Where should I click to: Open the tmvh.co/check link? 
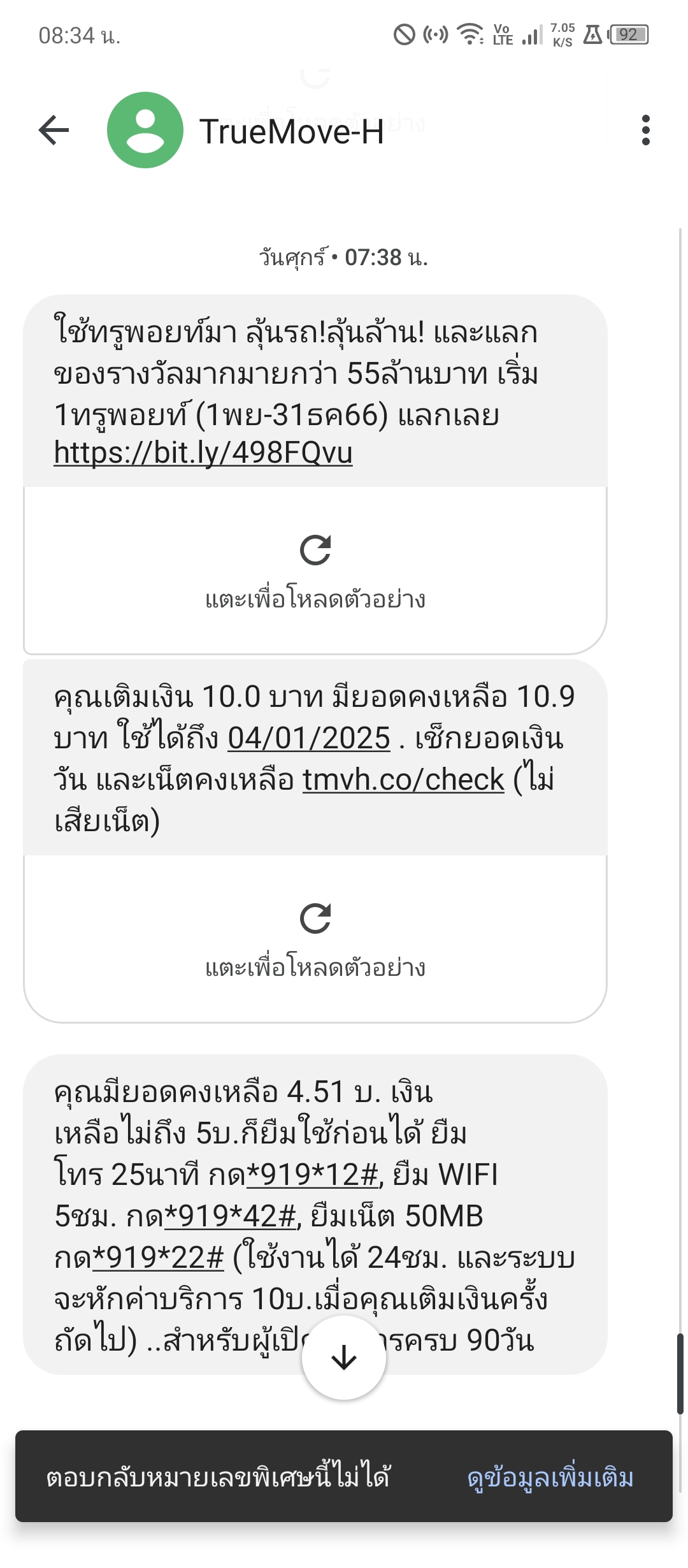pyautogui.click(x=403, y=780)
